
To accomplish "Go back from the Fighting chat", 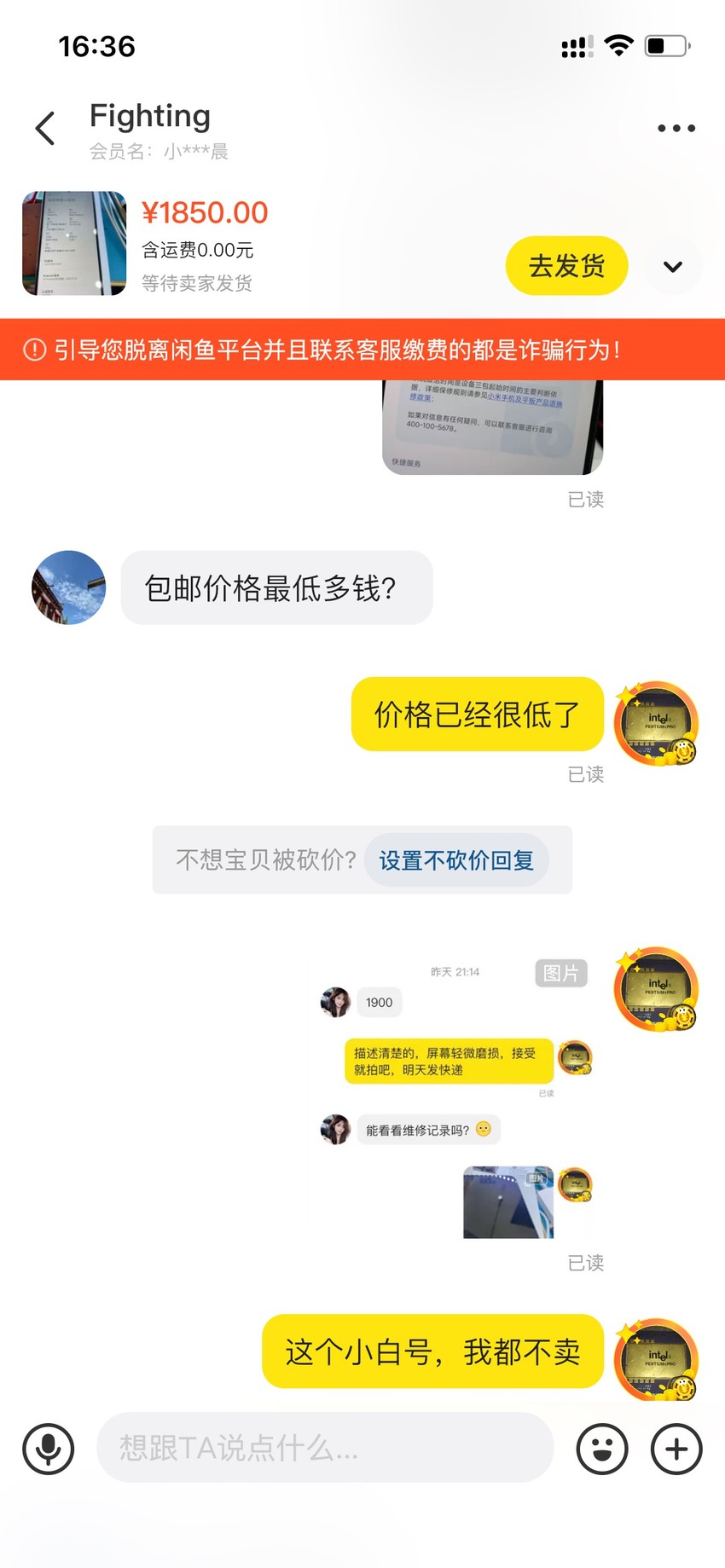I will point(45,129).
